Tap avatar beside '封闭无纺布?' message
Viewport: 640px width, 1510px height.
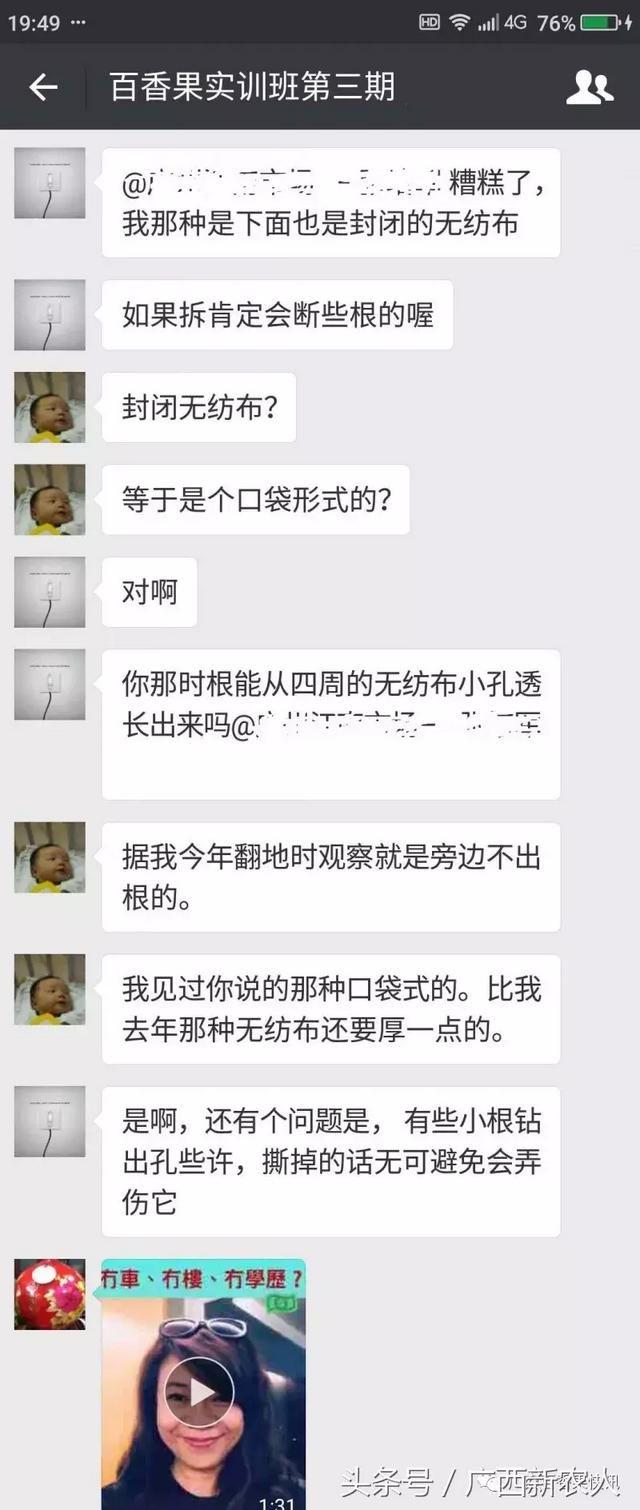pos(50,407)
